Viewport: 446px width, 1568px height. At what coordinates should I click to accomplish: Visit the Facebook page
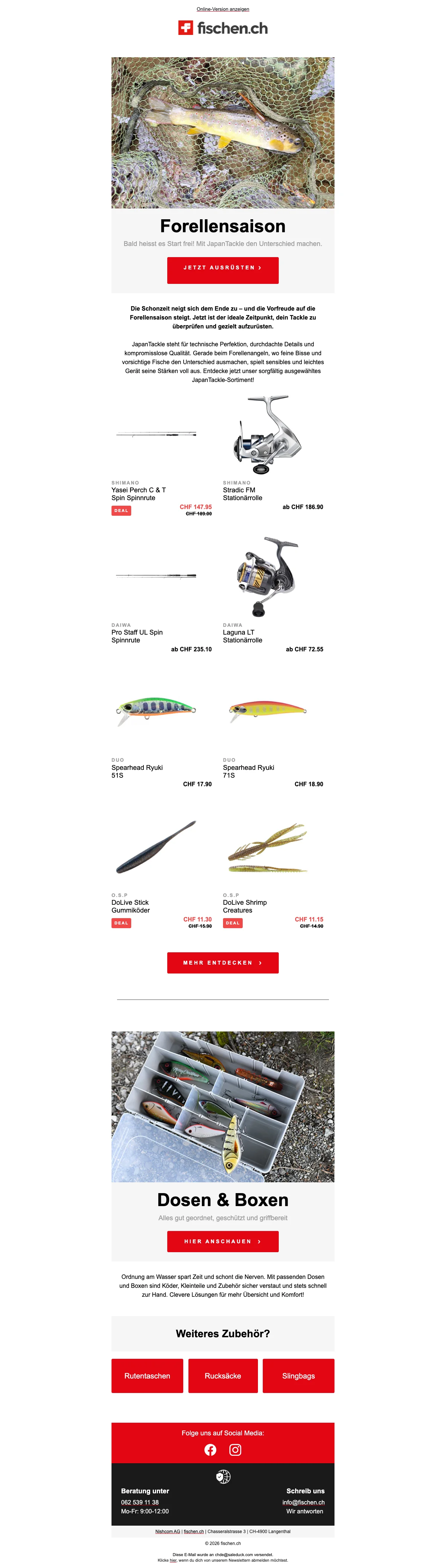click(x=210, y=1450)
